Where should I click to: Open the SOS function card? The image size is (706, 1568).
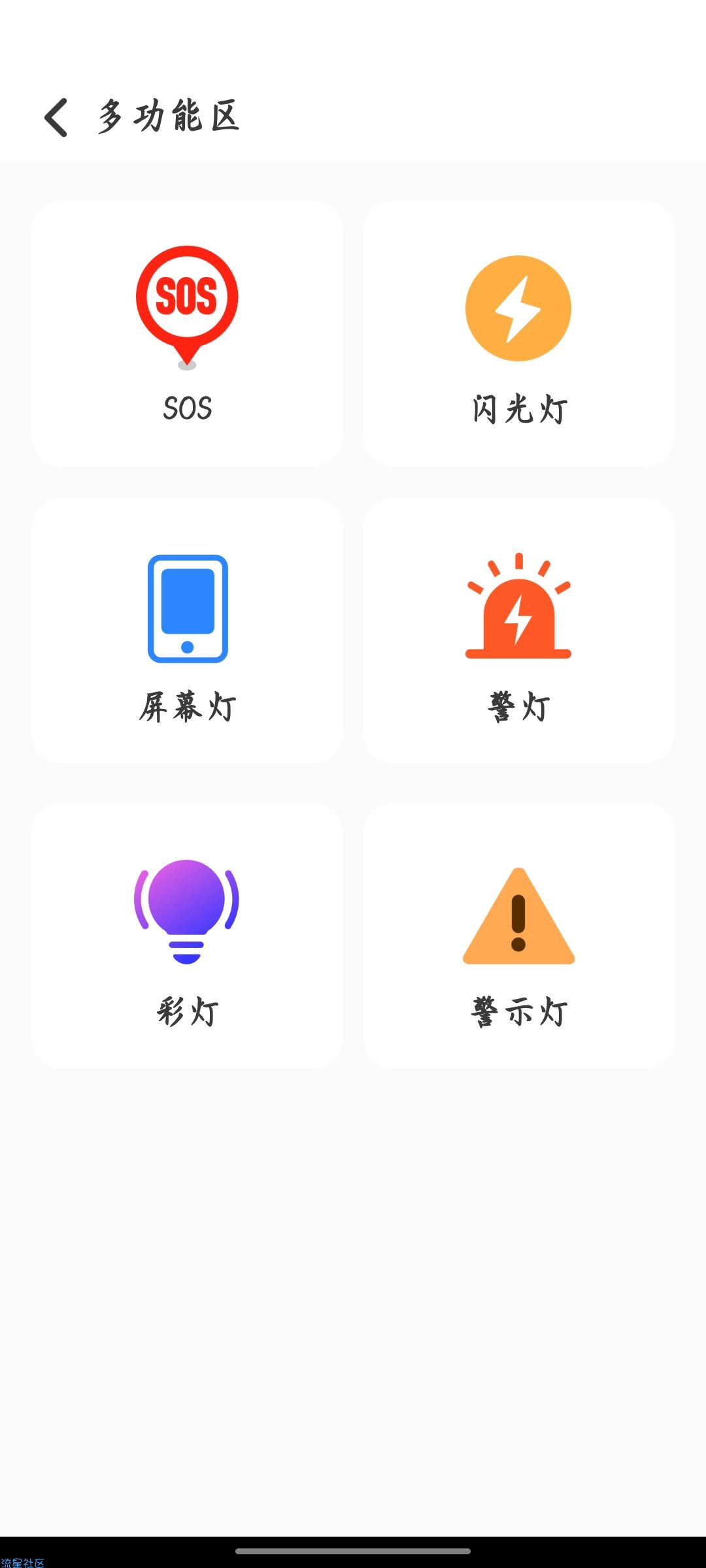click(x=187, y=333)
